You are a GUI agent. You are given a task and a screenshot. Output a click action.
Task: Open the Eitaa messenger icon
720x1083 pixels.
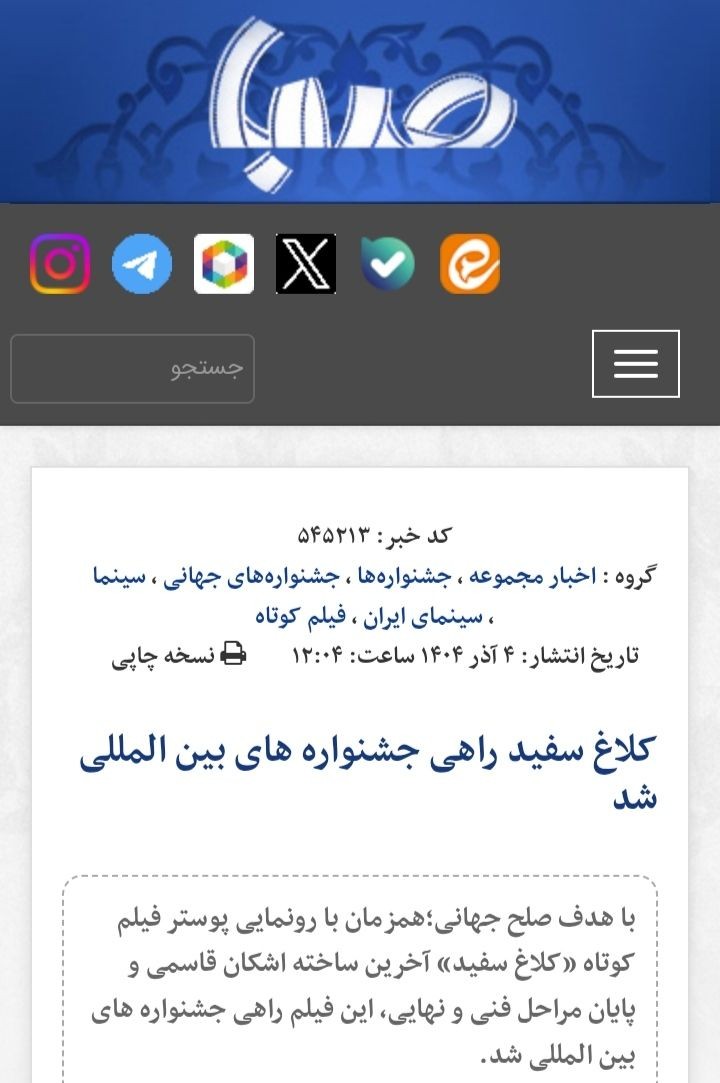coord(470,264)
